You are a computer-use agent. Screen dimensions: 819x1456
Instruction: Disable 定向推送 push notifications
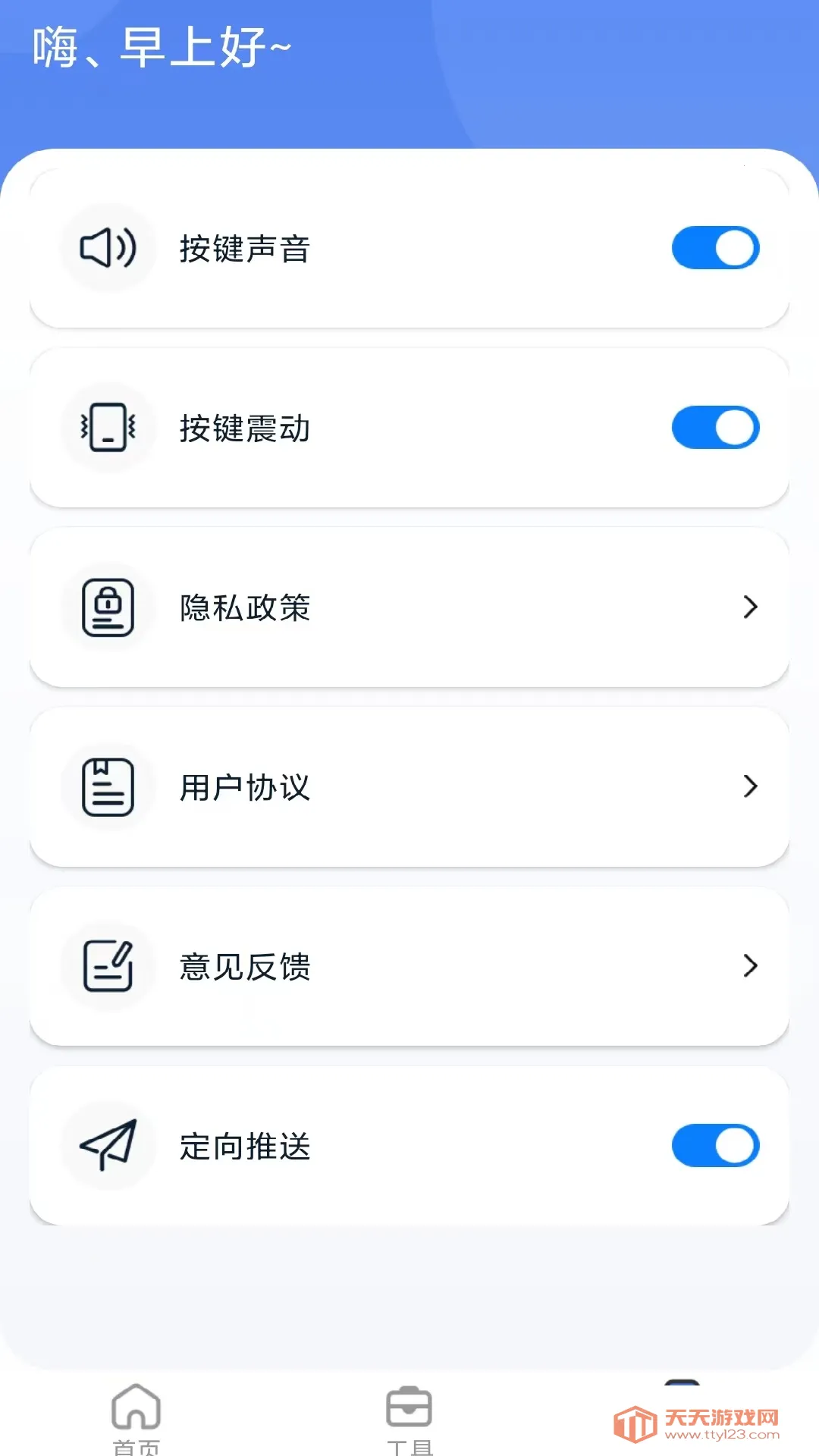pyautogui.click(x=715, y=1146)
